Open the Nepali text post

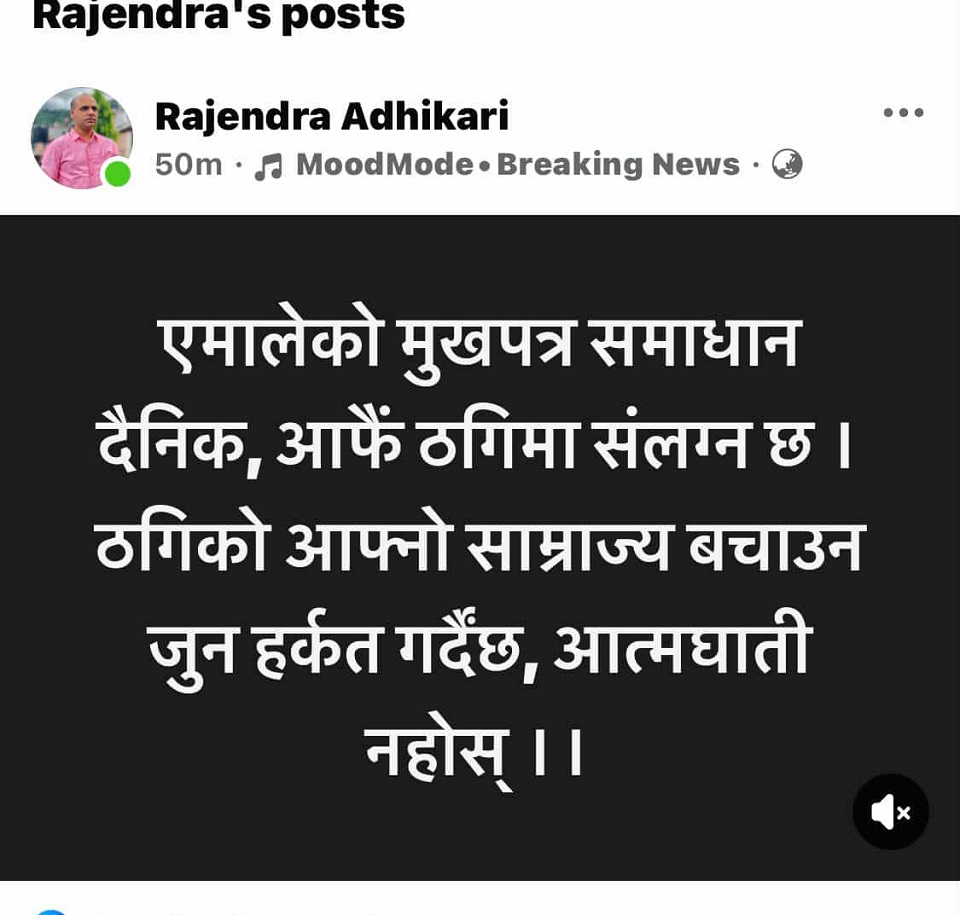(x=479, y=546)
